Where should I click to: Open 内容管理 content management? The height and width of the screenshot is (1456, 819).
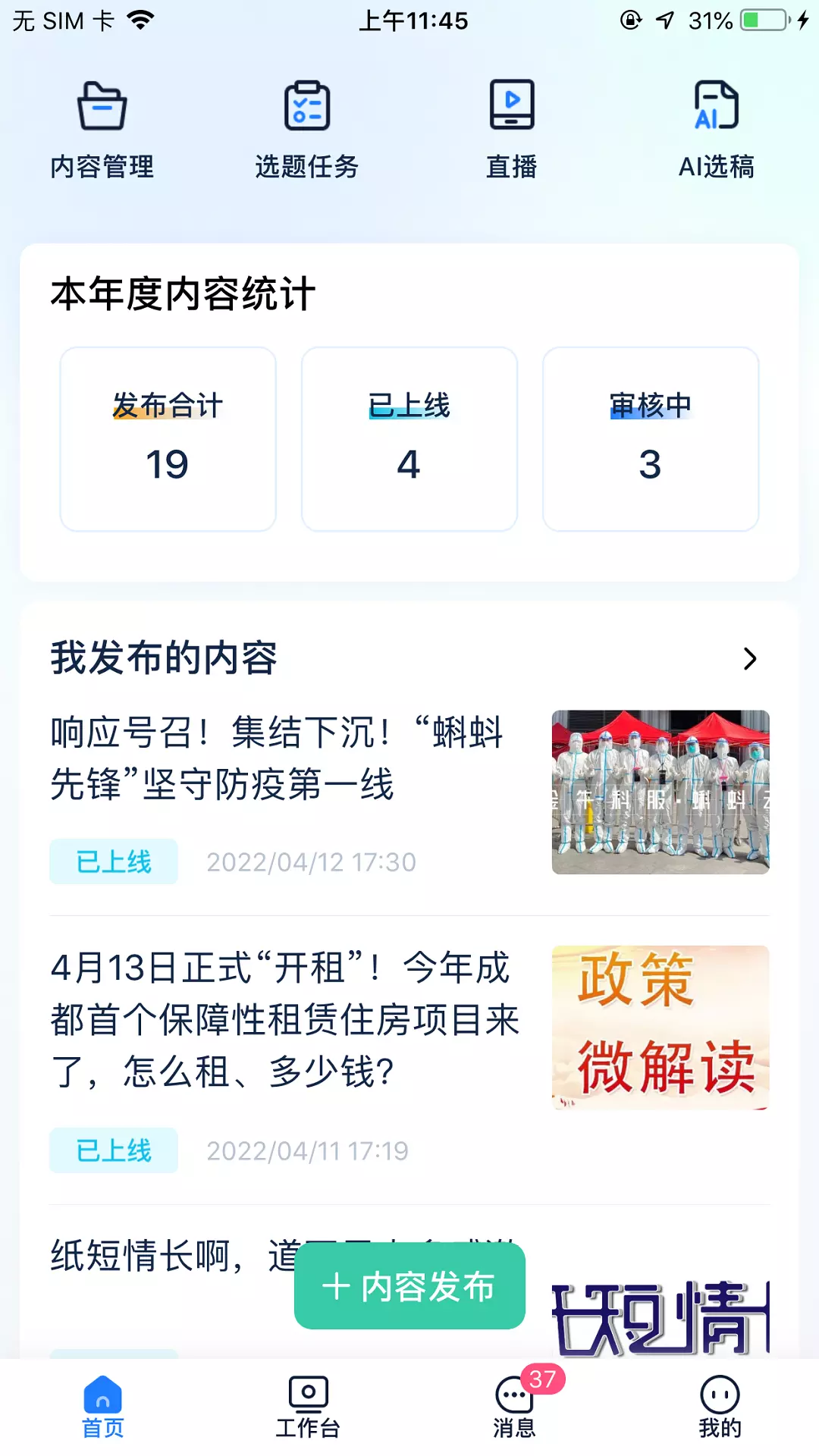[102, 130]
